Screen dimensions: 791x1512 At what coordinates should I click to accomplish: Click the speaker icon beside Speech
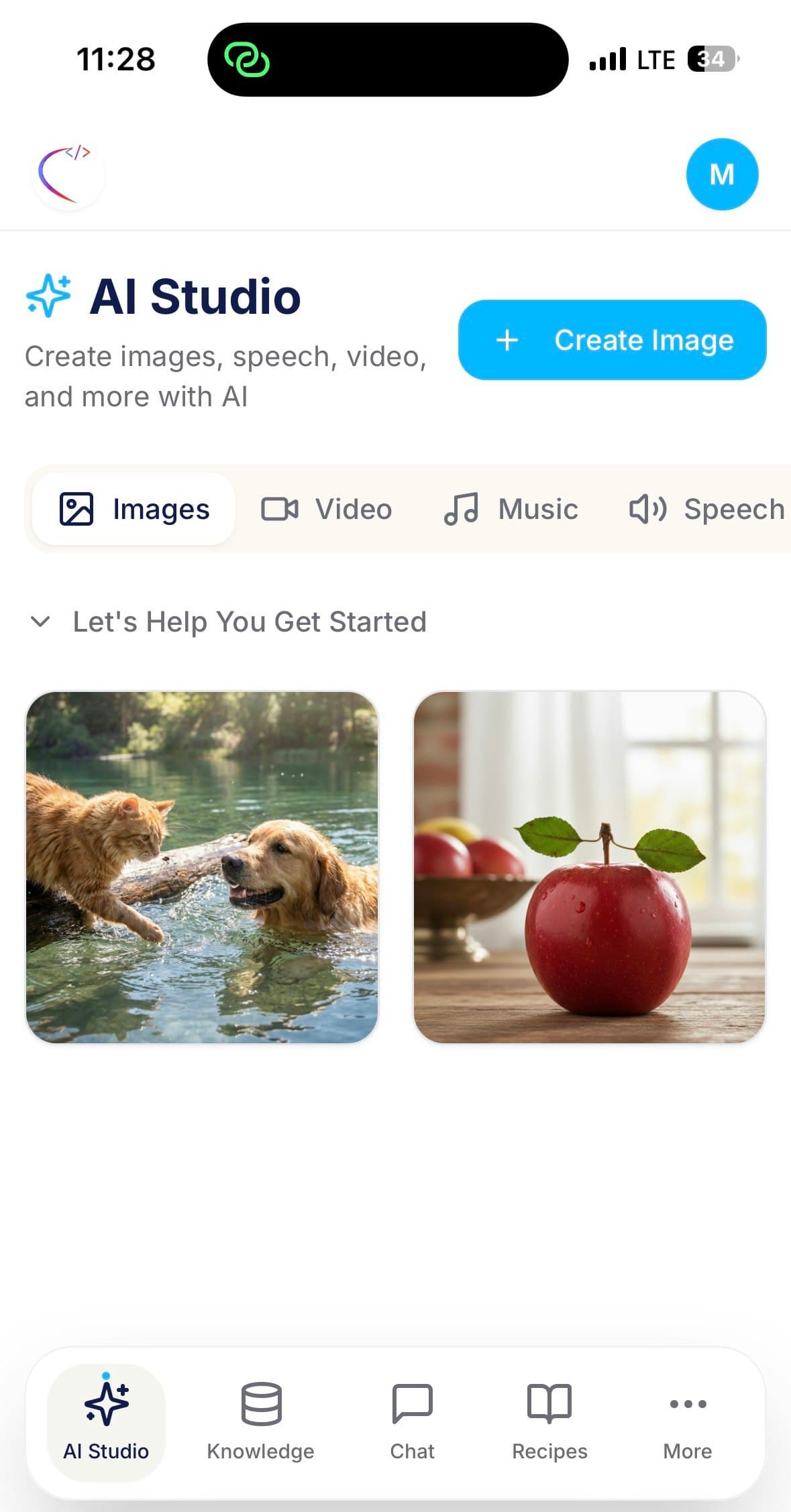646,508
